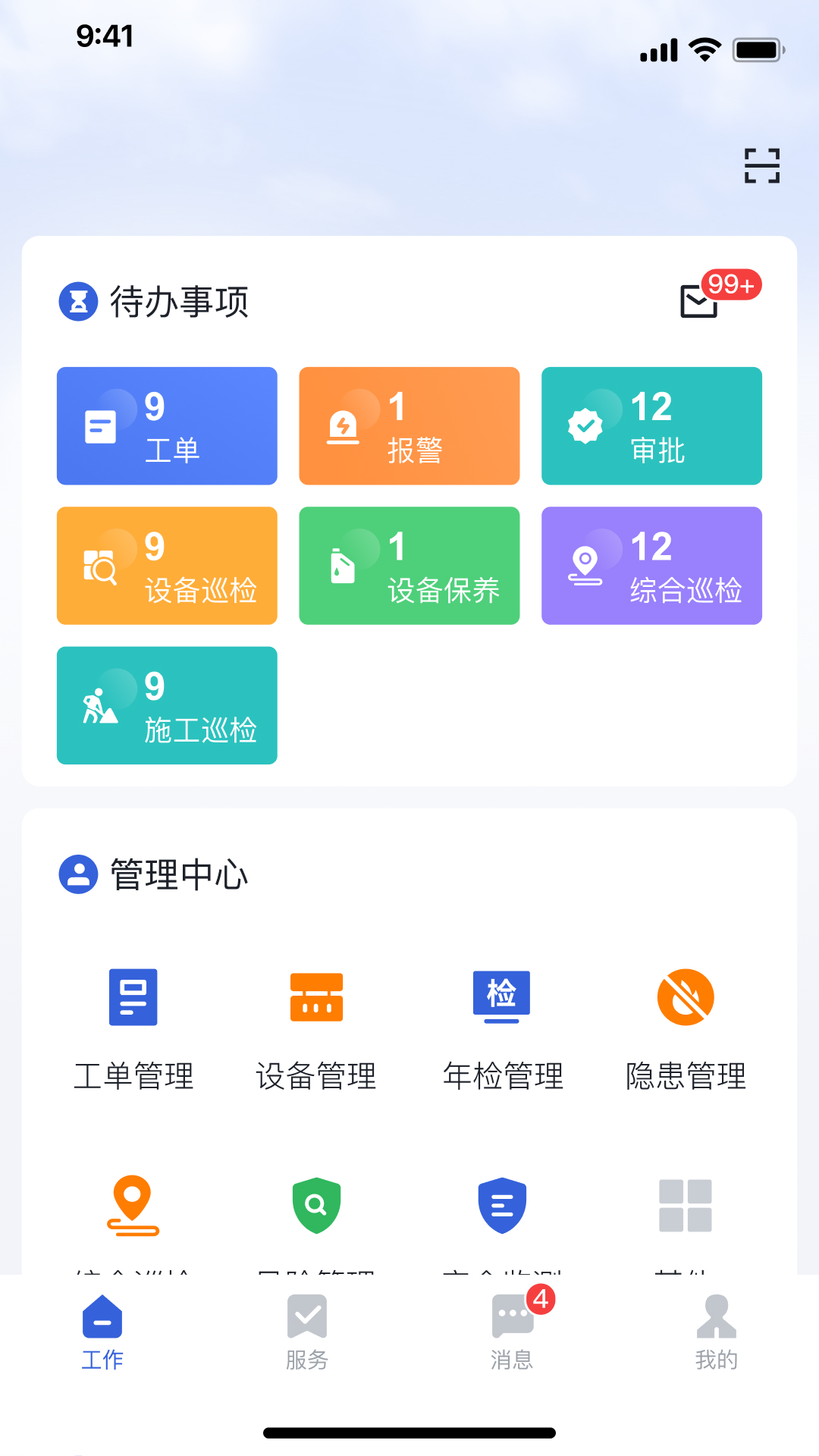Switch to the 消息 tab
This screenshot has height=1456, width=819.
click(512, 1332)
